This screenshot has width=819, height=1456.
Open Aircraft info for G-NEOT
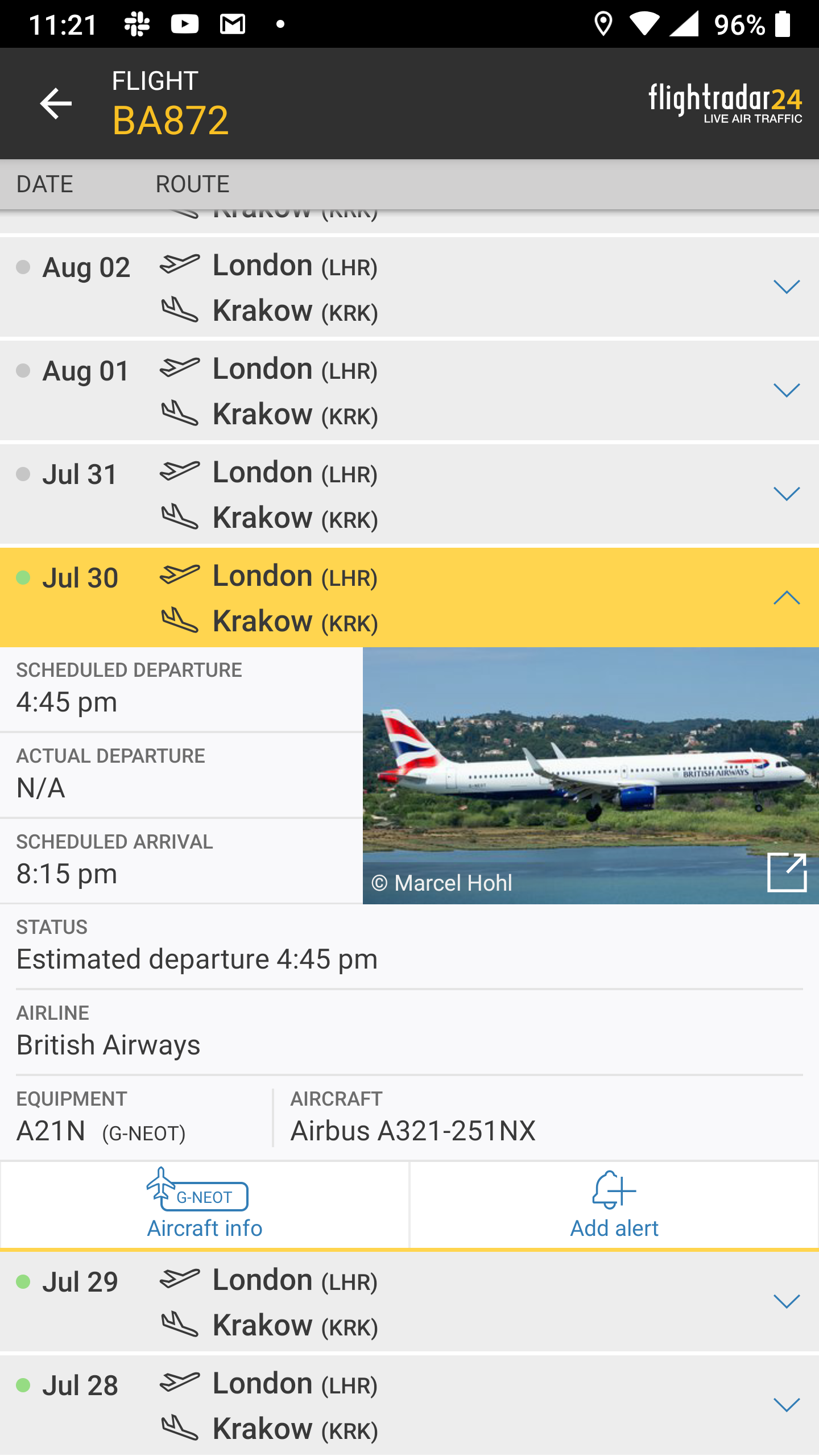click(x=205, y=1205)
